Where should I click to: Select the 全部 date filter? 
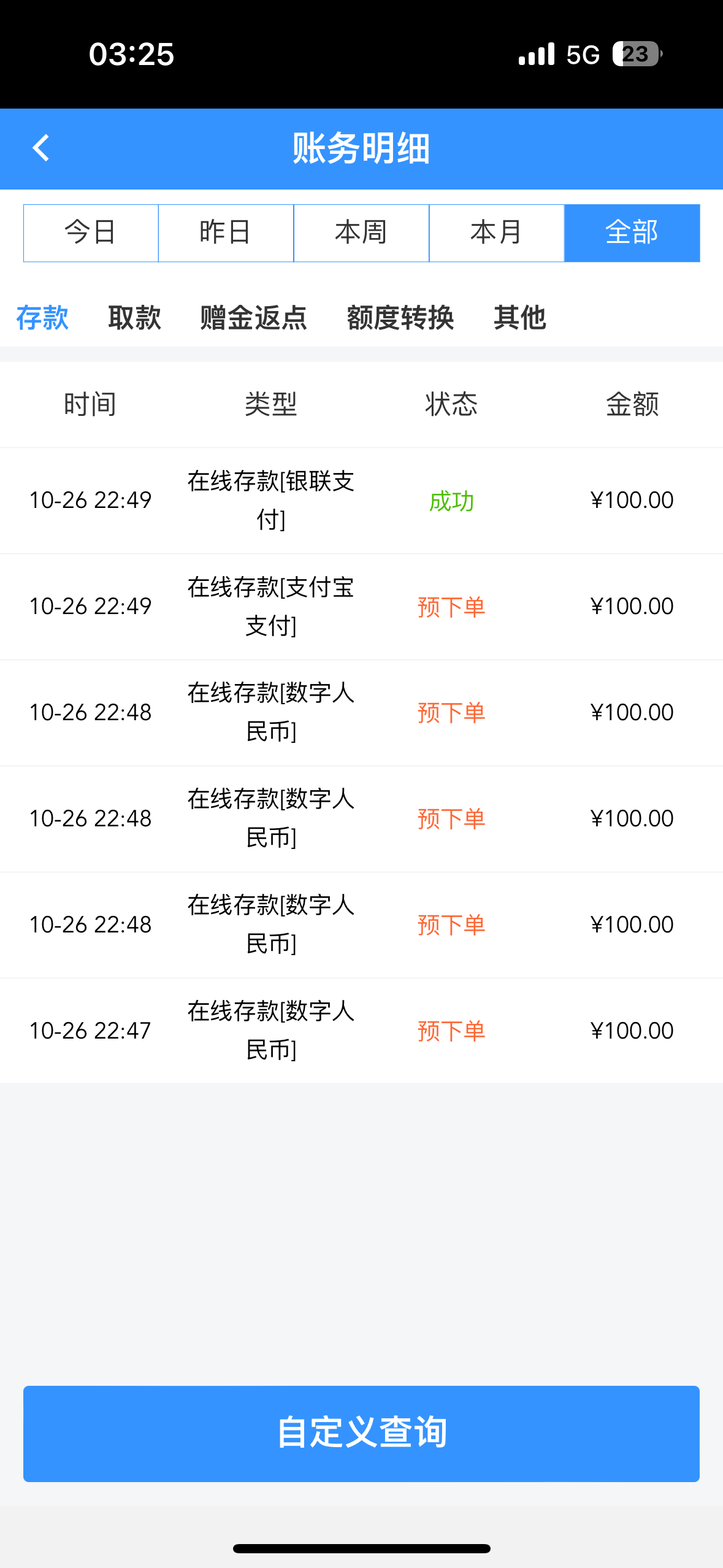(x=632, y=233)
